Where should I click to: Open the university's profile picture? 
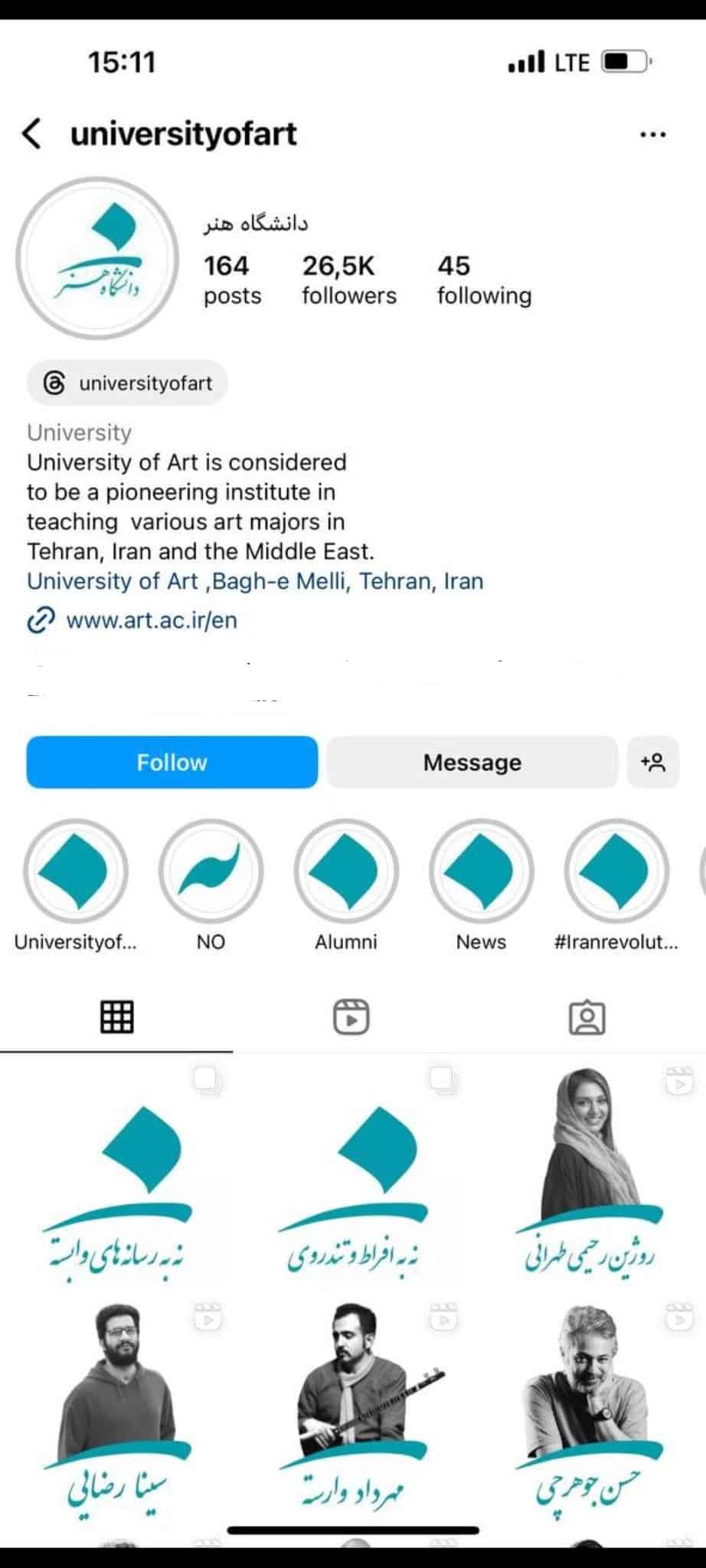coord(97,259)
